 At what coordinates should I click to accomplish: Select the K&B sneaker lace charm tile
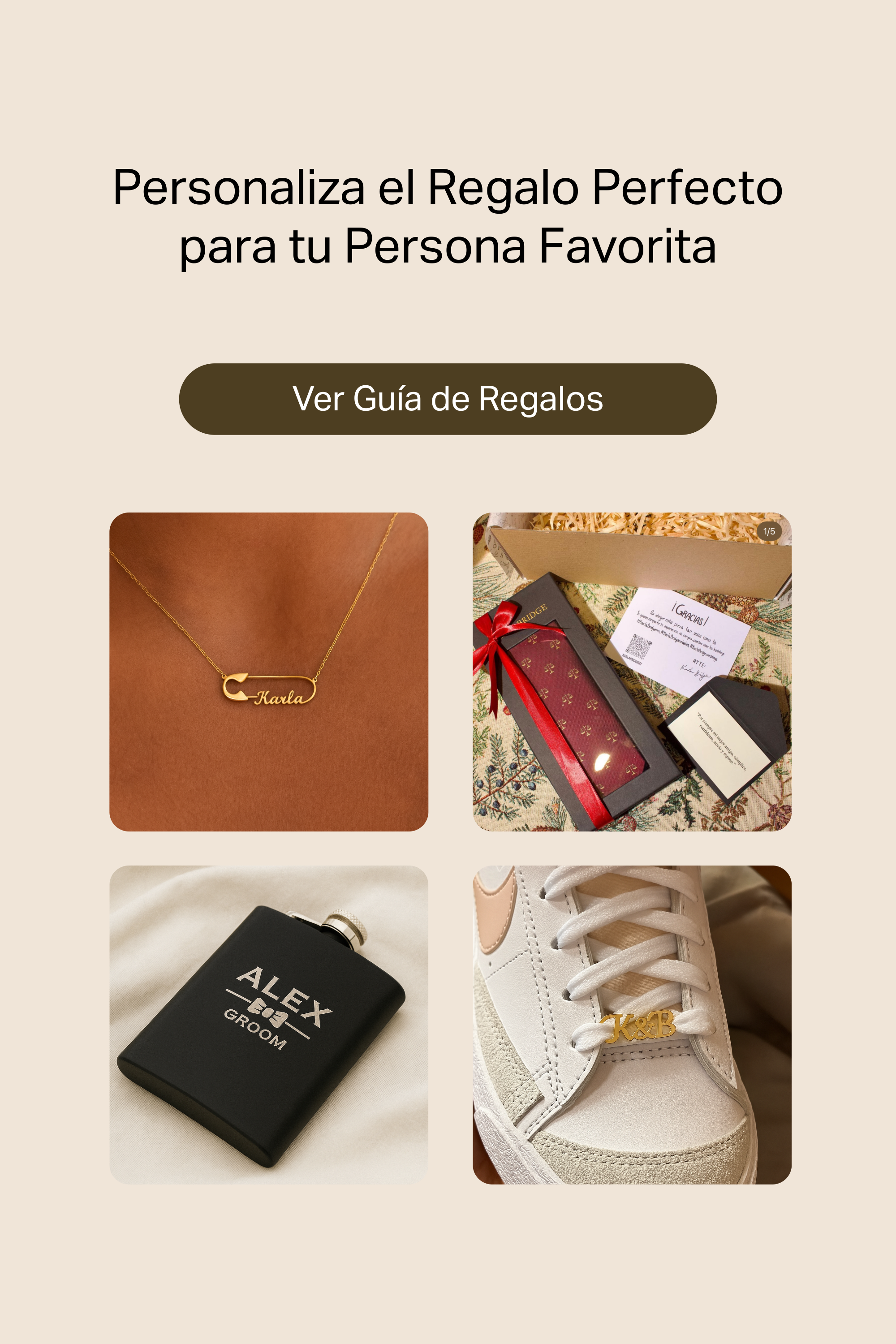click(x=631, y=1025)
